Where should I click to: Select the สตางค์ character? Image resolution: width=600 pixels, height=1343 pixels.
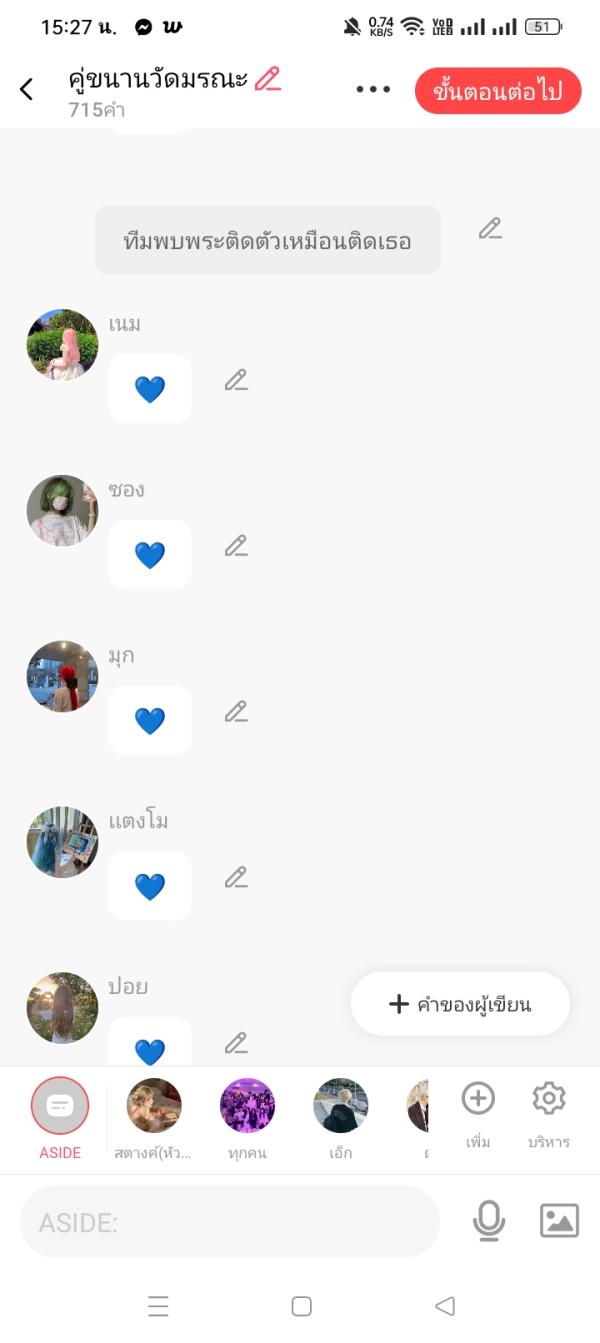pos(154,1107)
